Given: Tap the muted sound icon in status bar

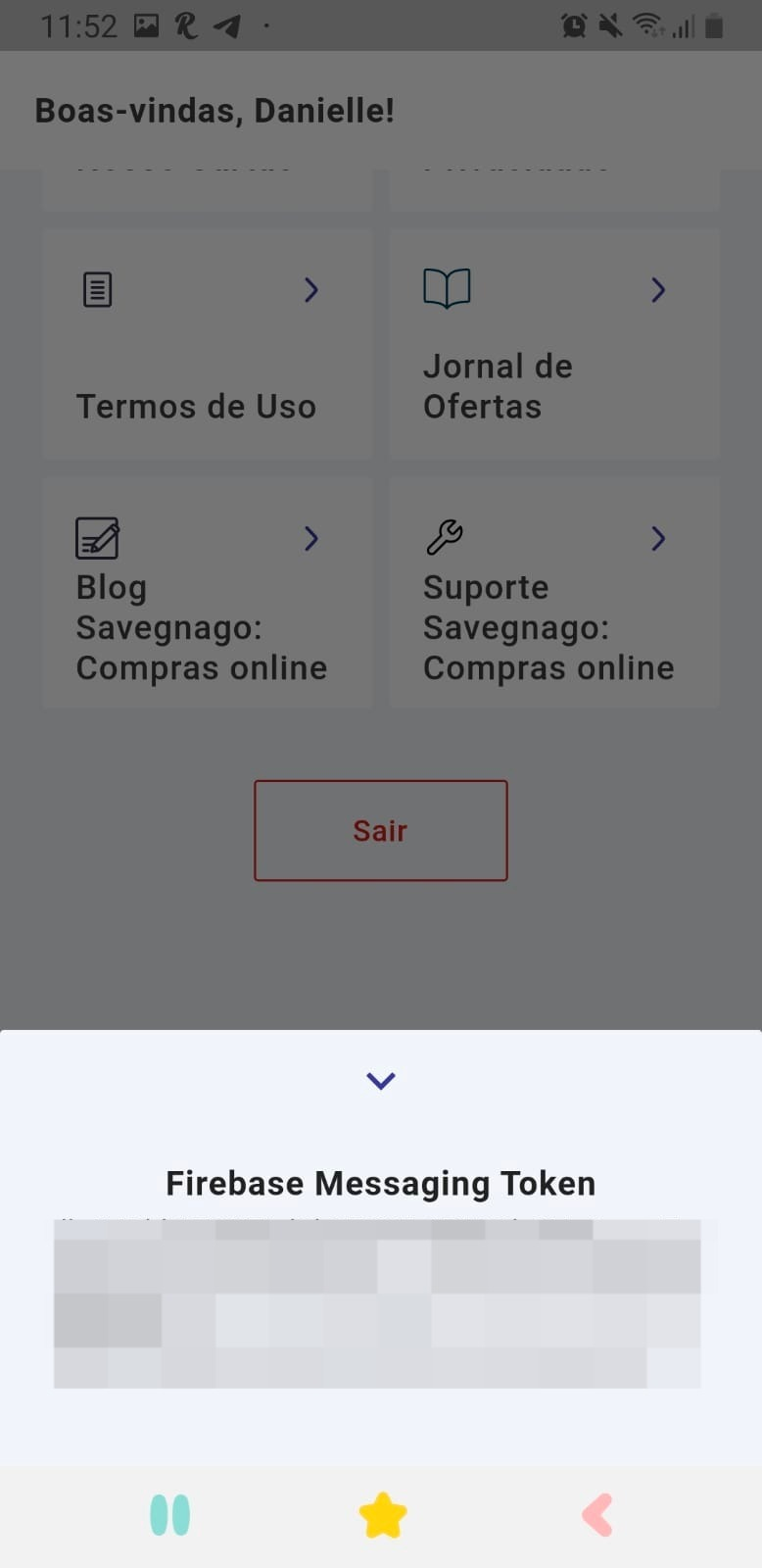Looking at the screenshot, I should pos(609,24).
